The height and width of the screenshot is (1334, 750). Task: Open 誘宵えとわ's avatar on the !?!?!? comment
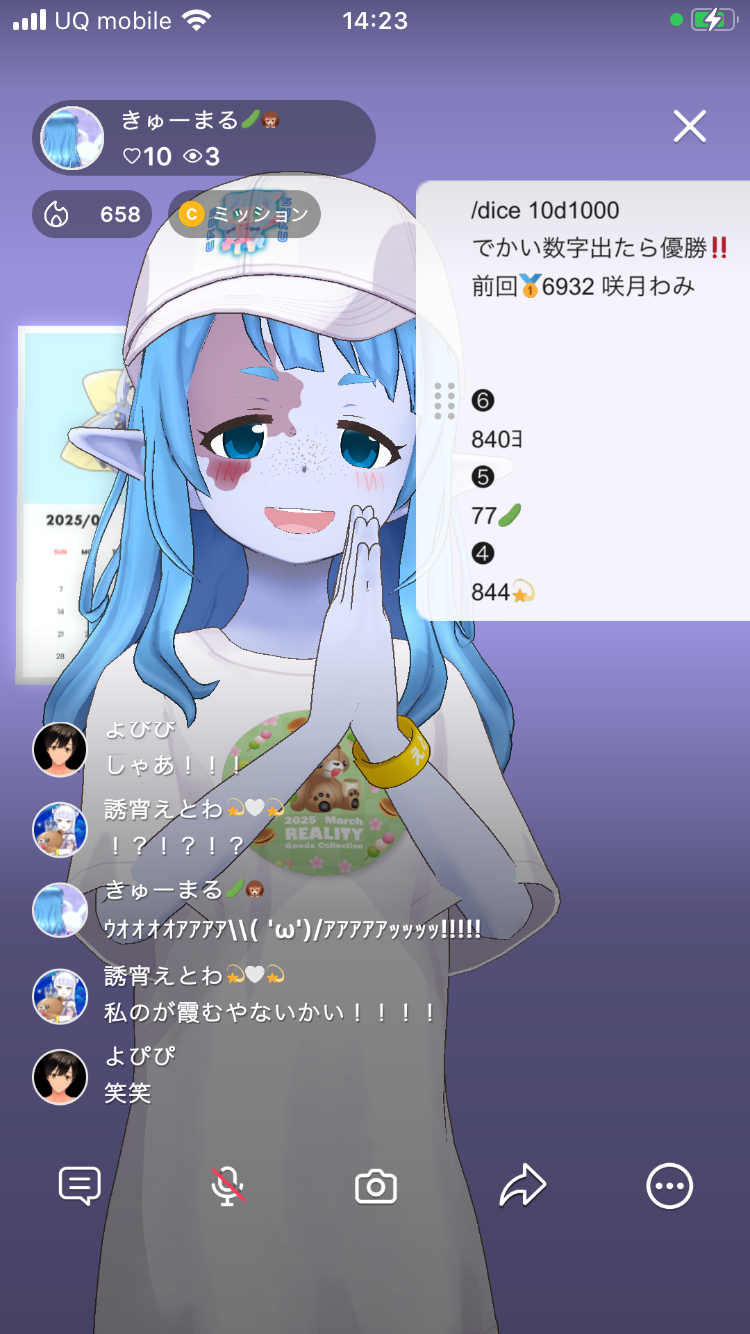[x=60, y=829]
